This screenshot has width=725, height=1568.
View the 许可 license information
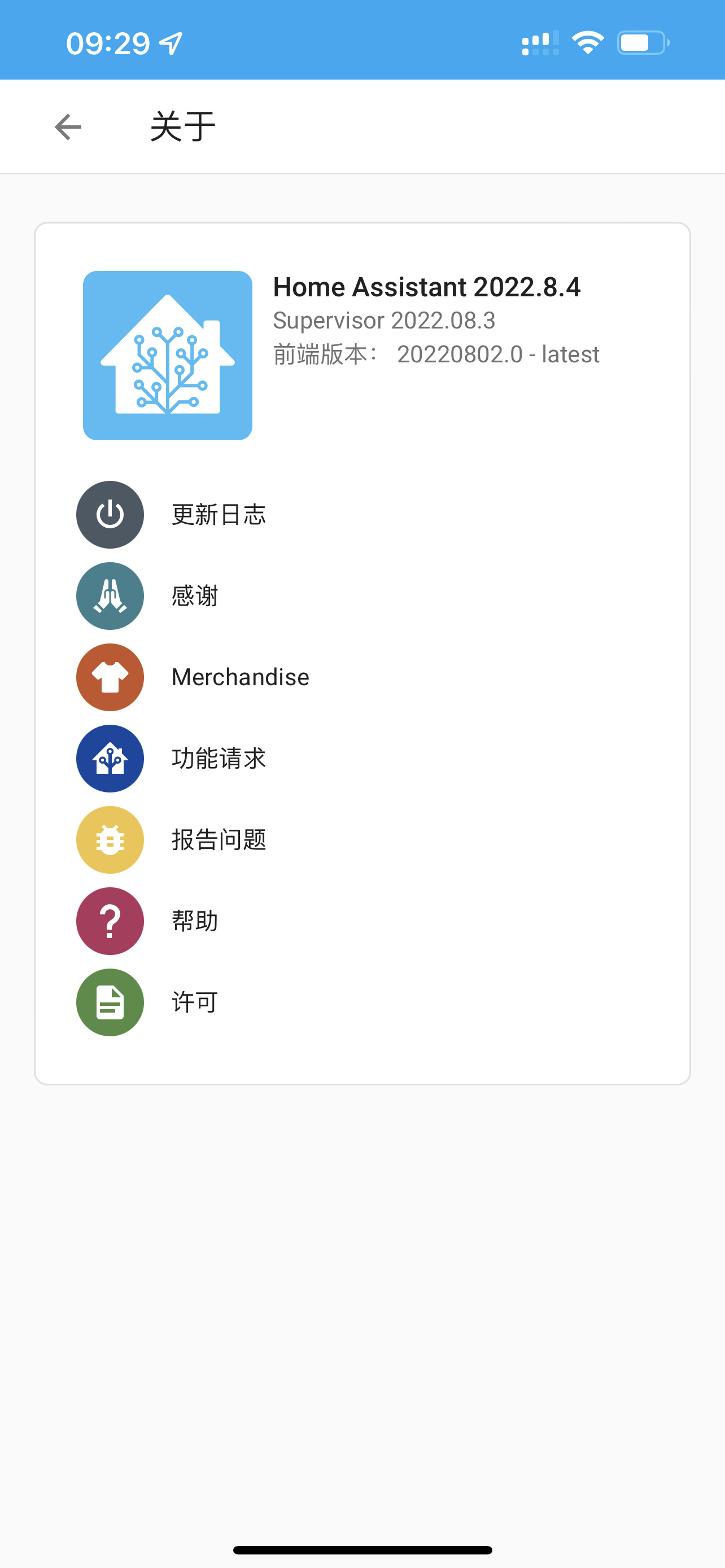coord(362,1002)
